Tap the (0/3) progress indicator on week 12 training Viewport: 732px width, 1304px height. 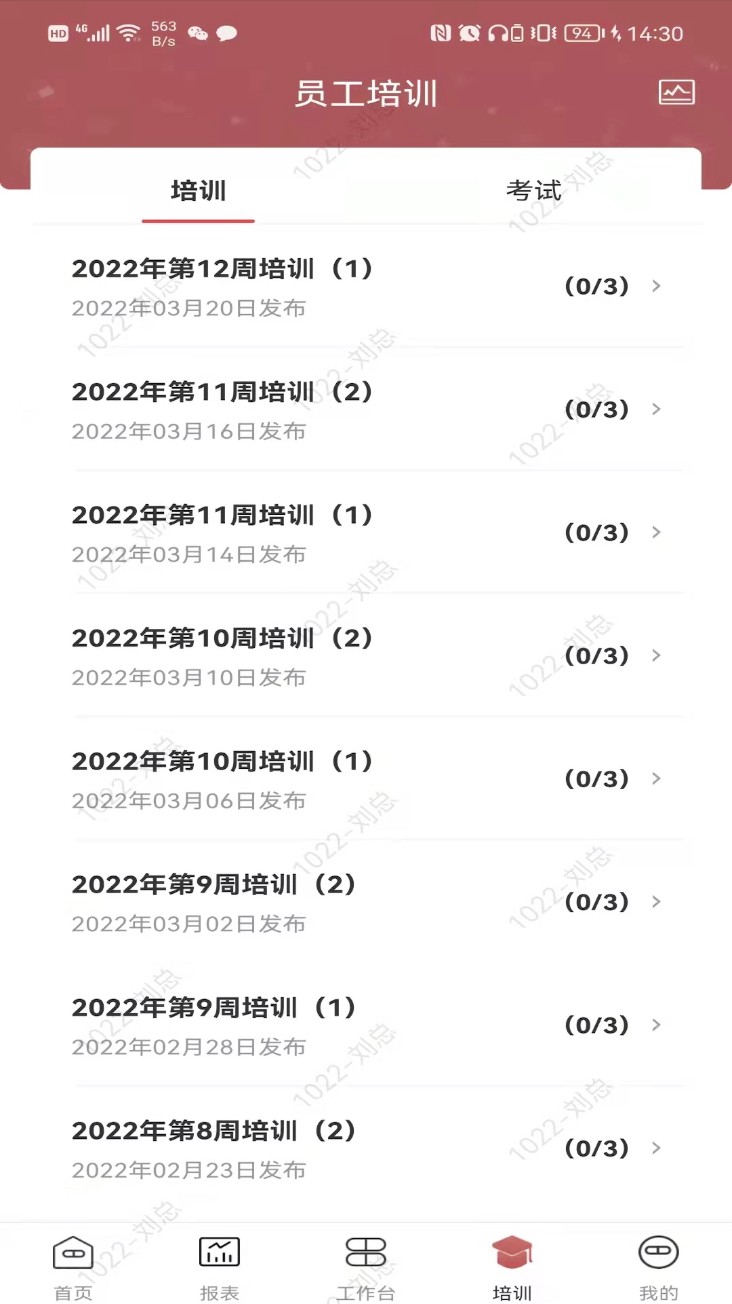(x=597, y=286)
